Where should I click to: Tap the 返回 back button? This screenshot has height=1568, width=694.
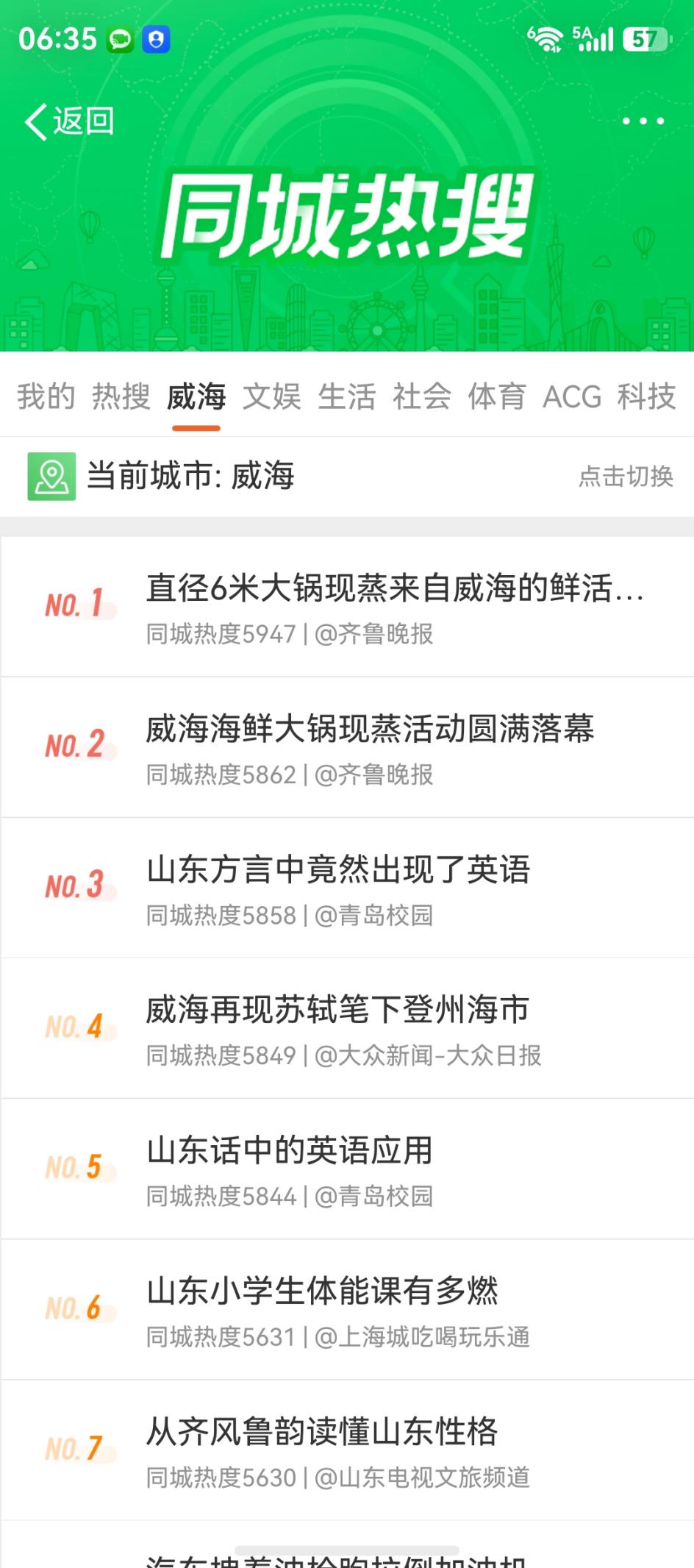(x=70, y=121)
